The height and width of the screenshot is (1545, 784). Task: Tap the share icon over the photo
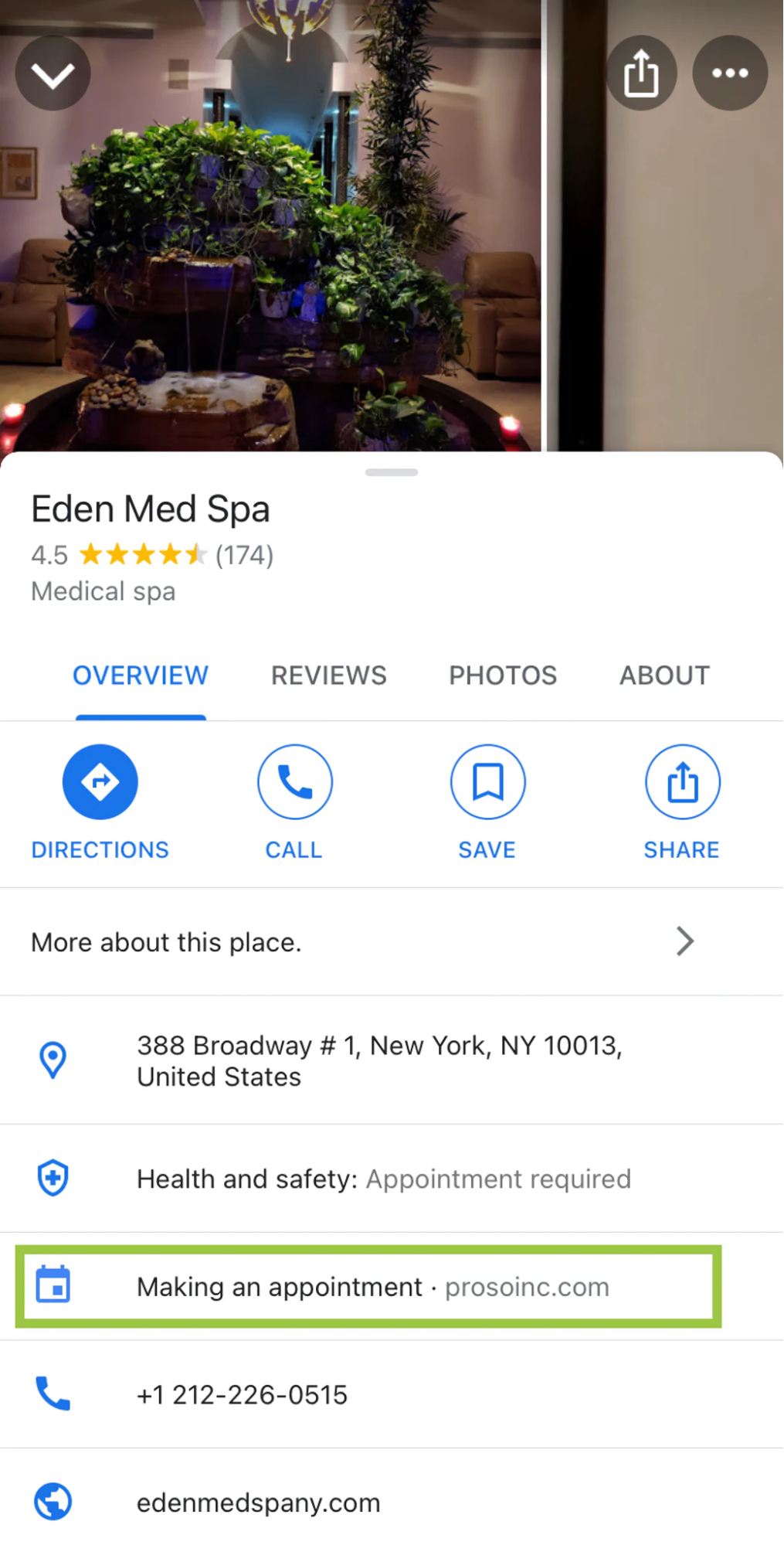641,73
